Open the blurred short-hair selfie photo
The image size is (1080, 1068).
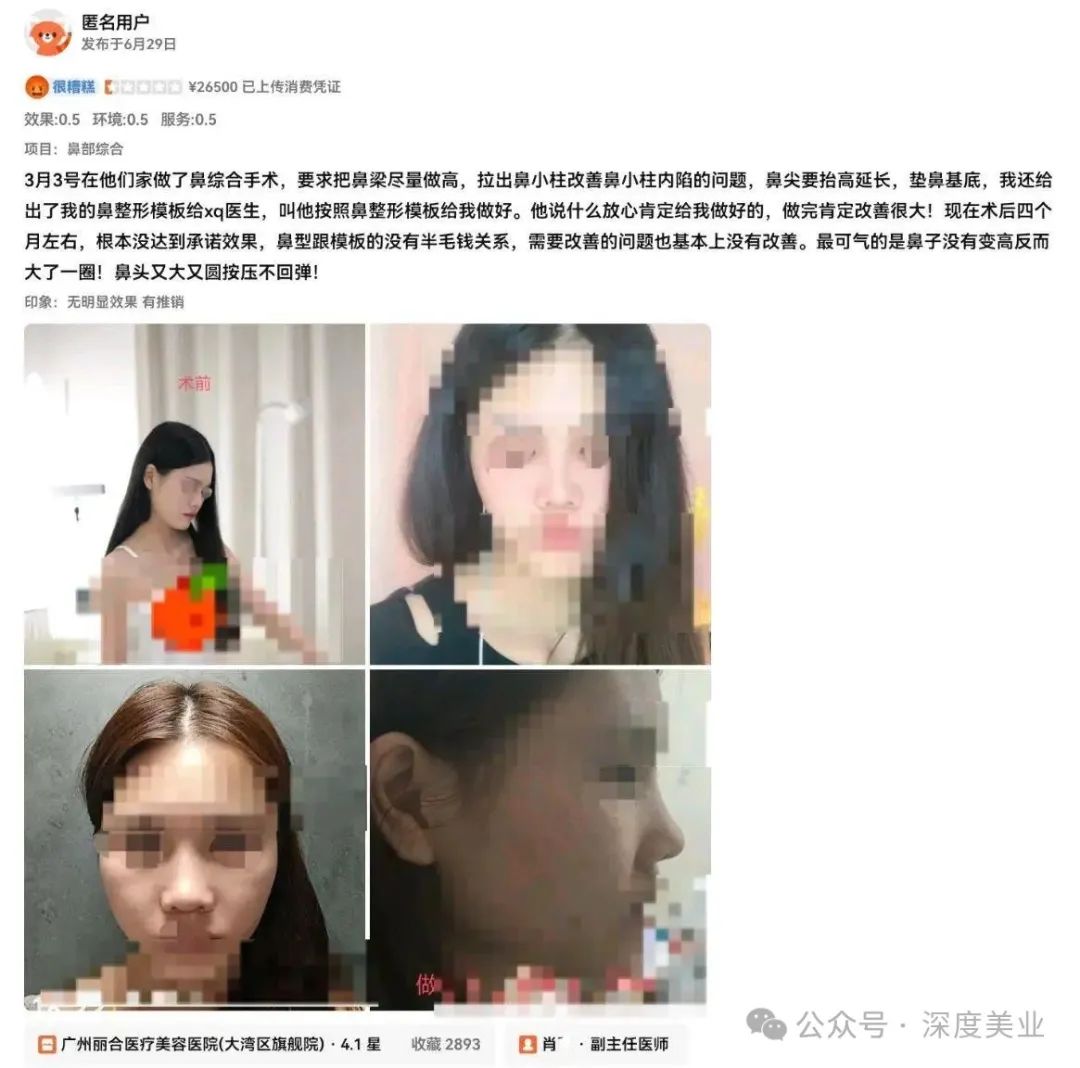pos(540,494)
